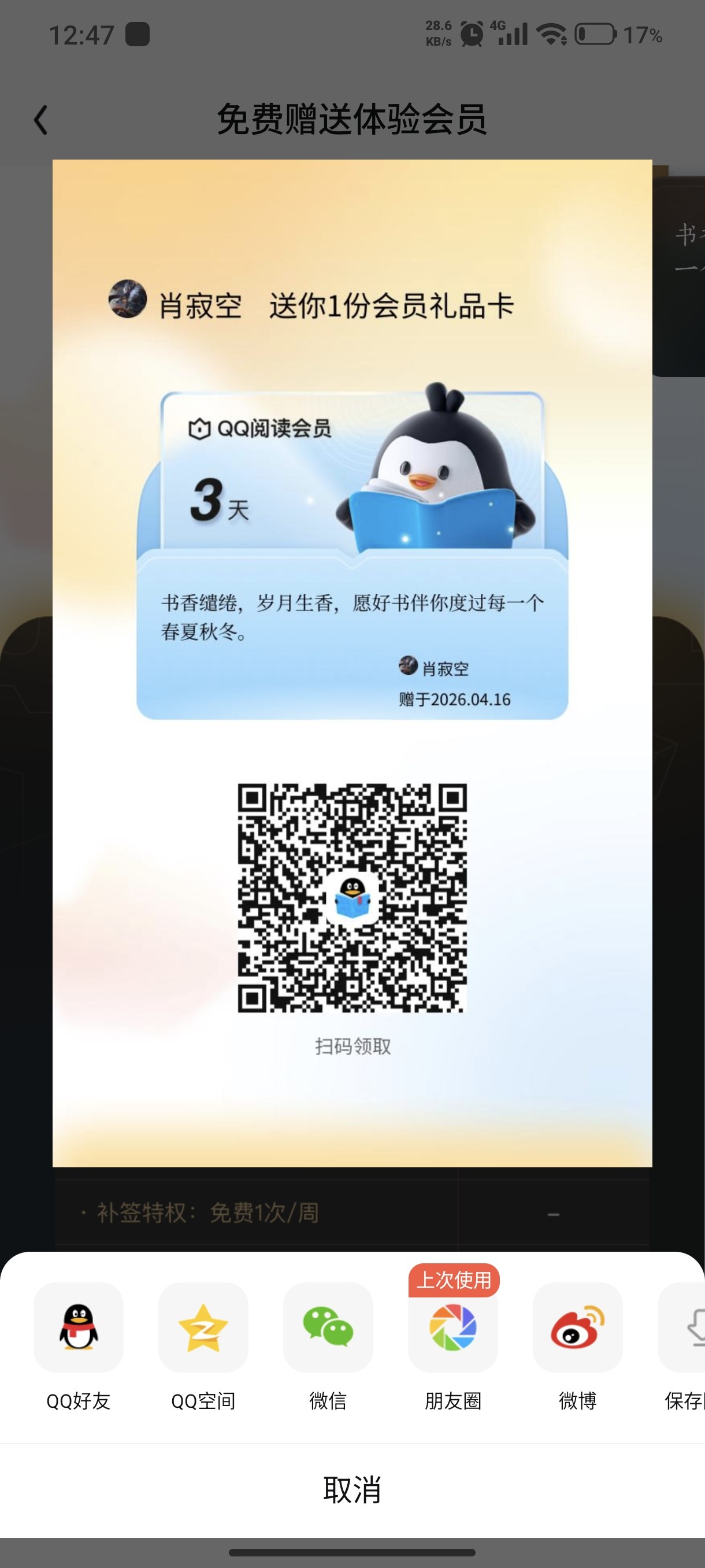Screen dimensions: 705x1568
Task: Send the gift card via 微信
Action: (x=328, y=1327)
